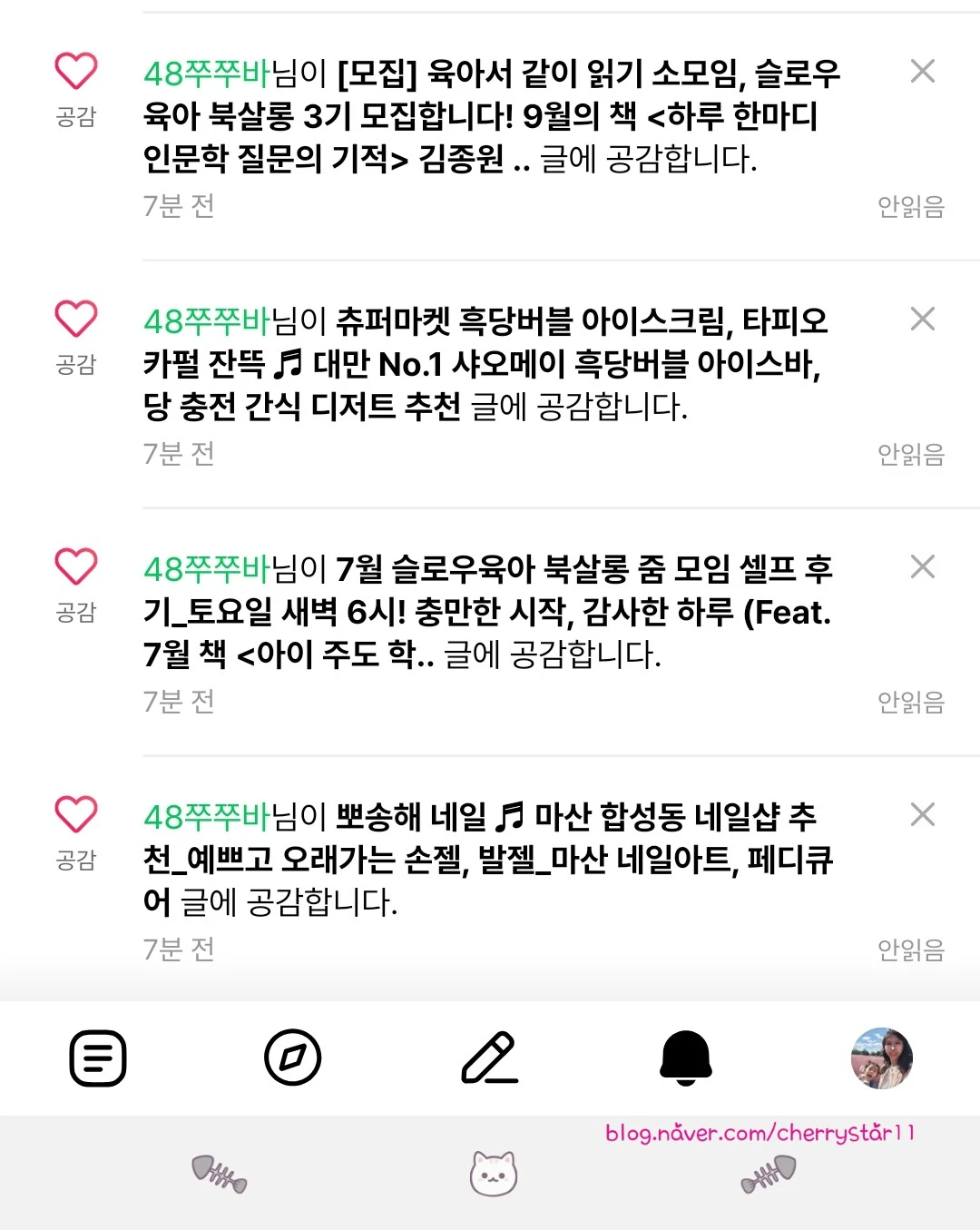The width and height of the screenshot is (980, 1230).
Task: Write a new post with the pencil icon
Action: [x=489, y=1058]
